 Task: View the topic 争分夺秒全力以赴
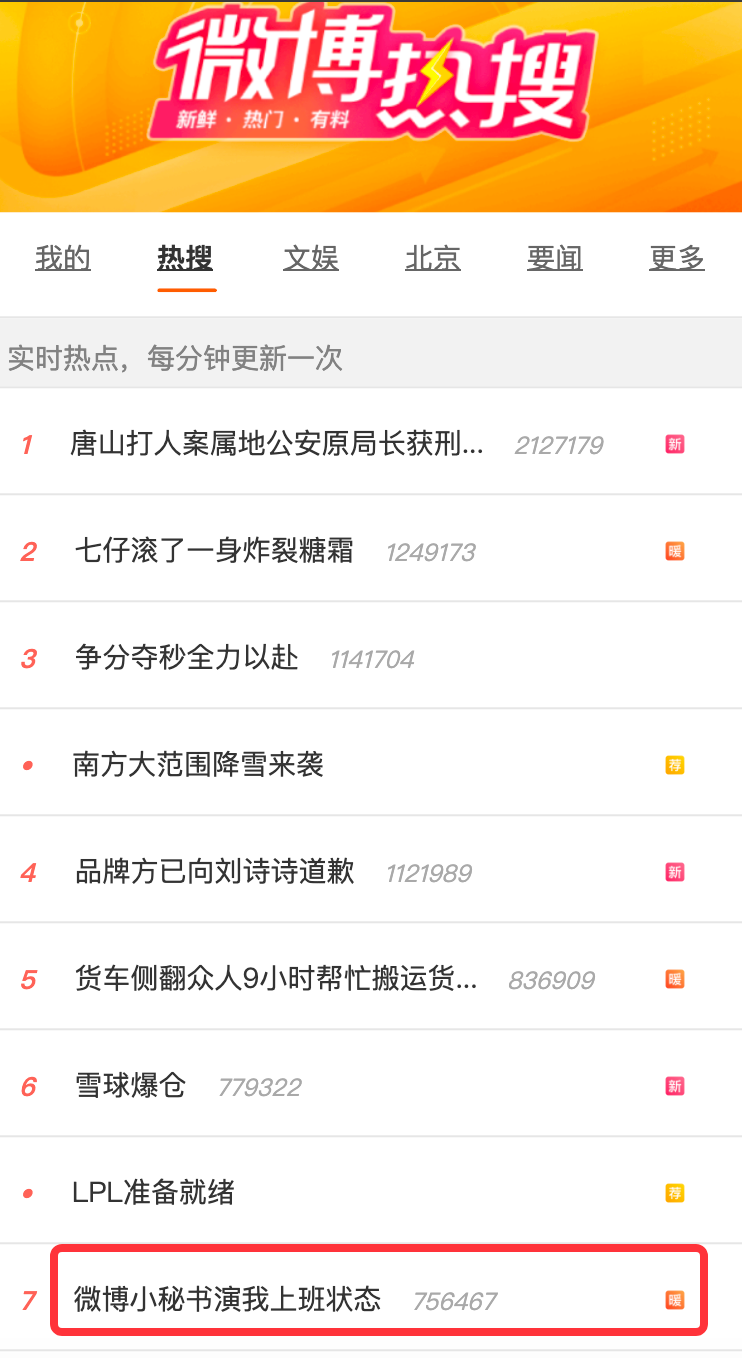point(187,657)
